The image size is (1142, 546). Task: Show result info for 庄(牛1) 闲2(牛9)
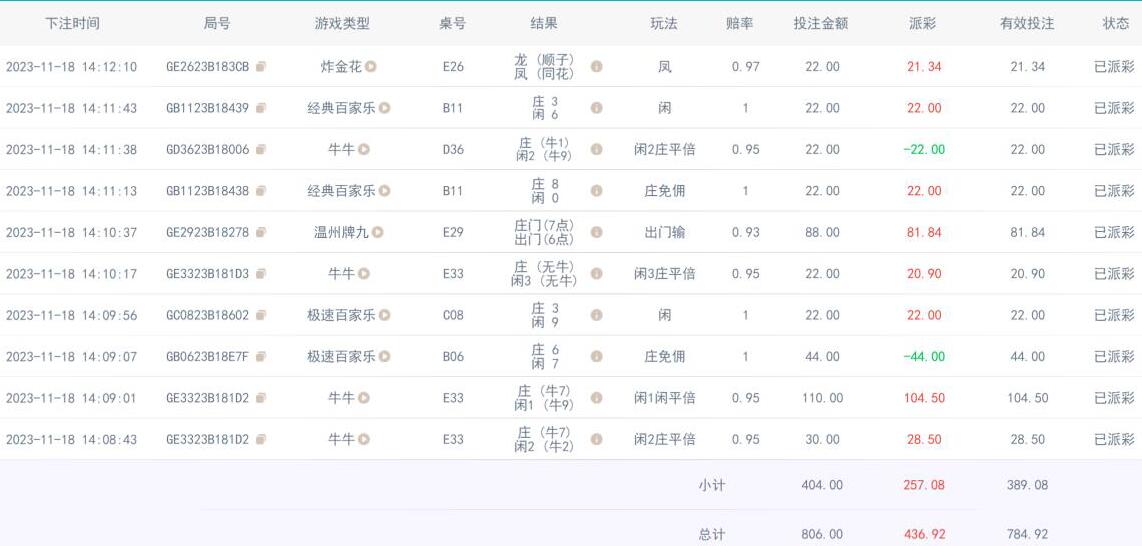597,150
